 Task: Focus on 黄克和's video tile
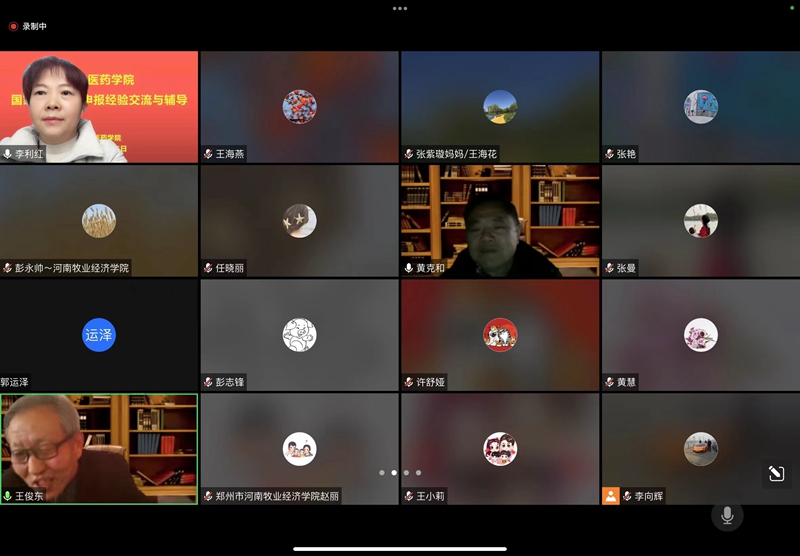click(x=500, y=221)
